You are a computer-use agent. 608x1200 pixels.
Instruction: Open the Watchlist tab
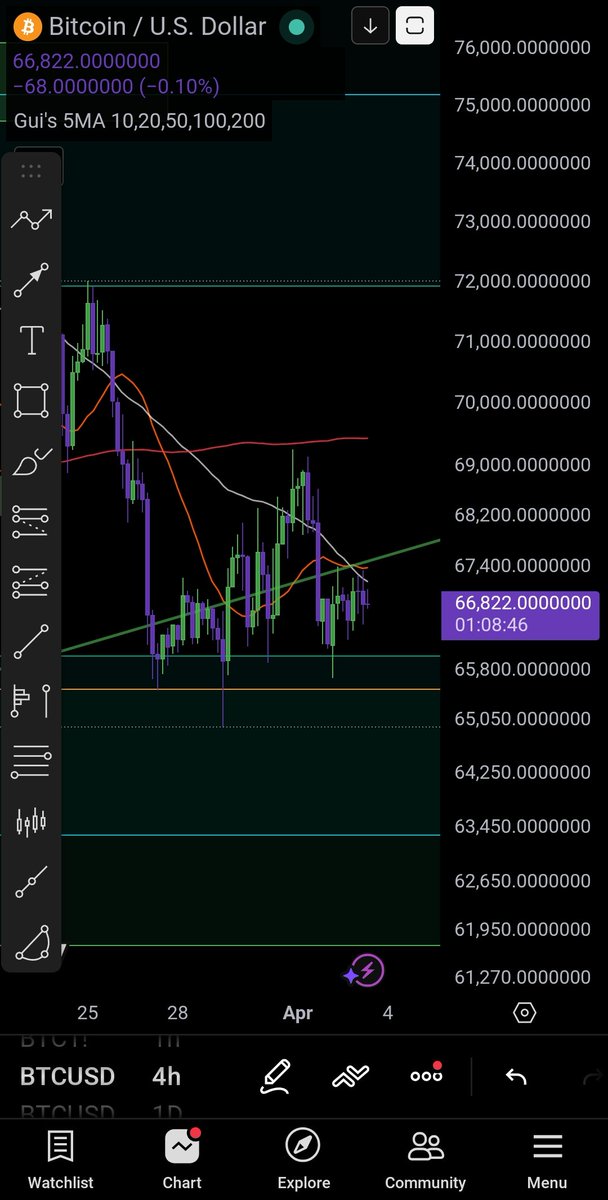pyautogui.click(x=60, y=1159)
